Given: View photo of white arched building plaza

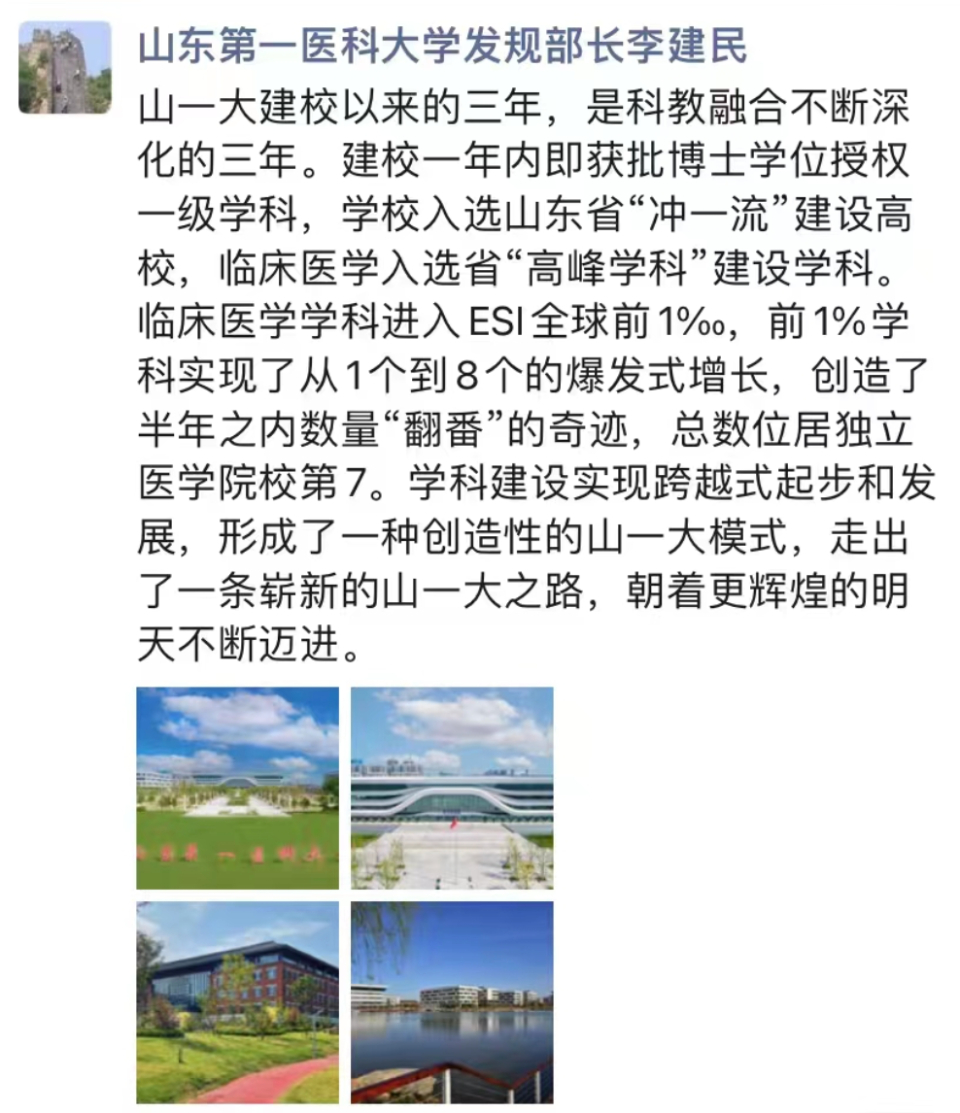Looking at the screenshot, I should pyautogui.click(x=452, y=788).
